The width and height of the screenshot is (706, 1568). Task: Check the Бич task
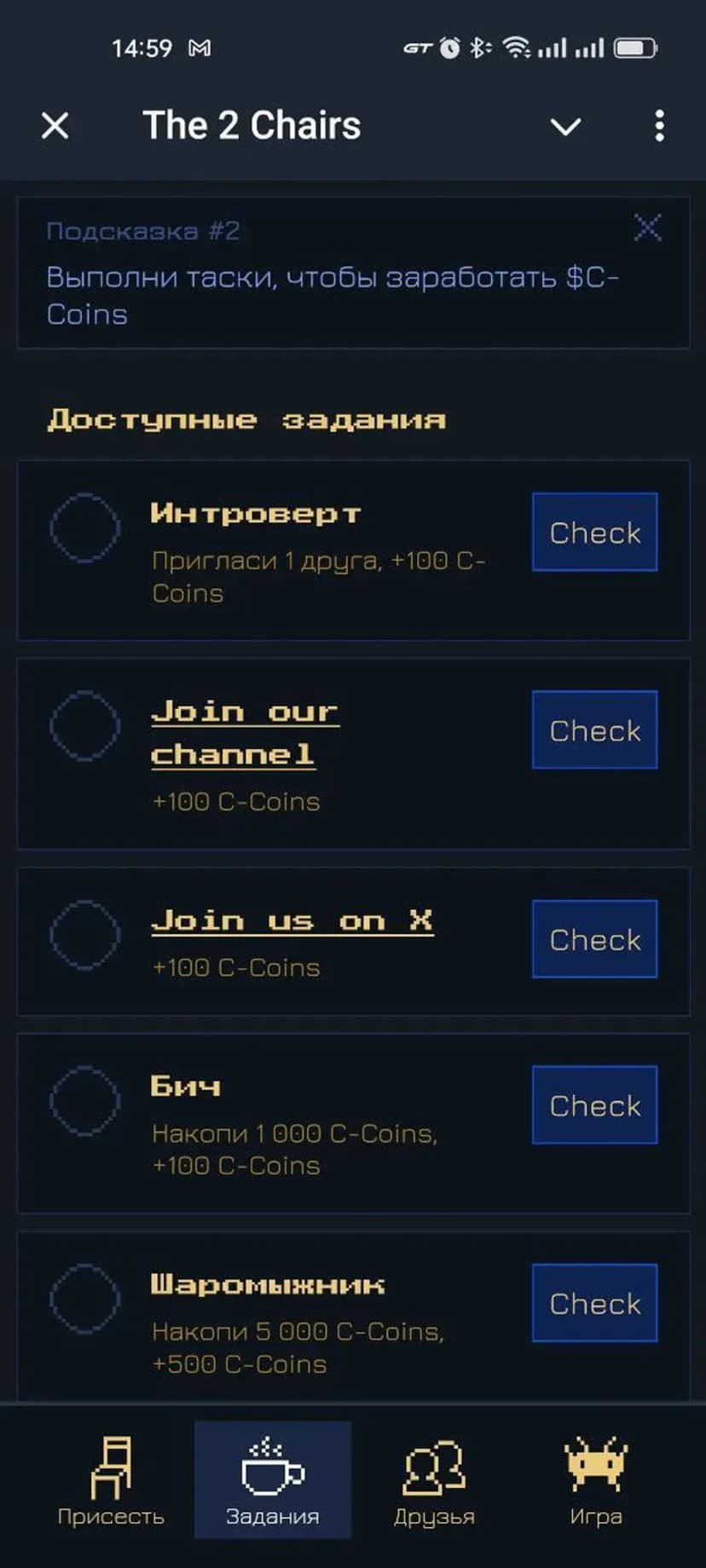coord(594,1104)
